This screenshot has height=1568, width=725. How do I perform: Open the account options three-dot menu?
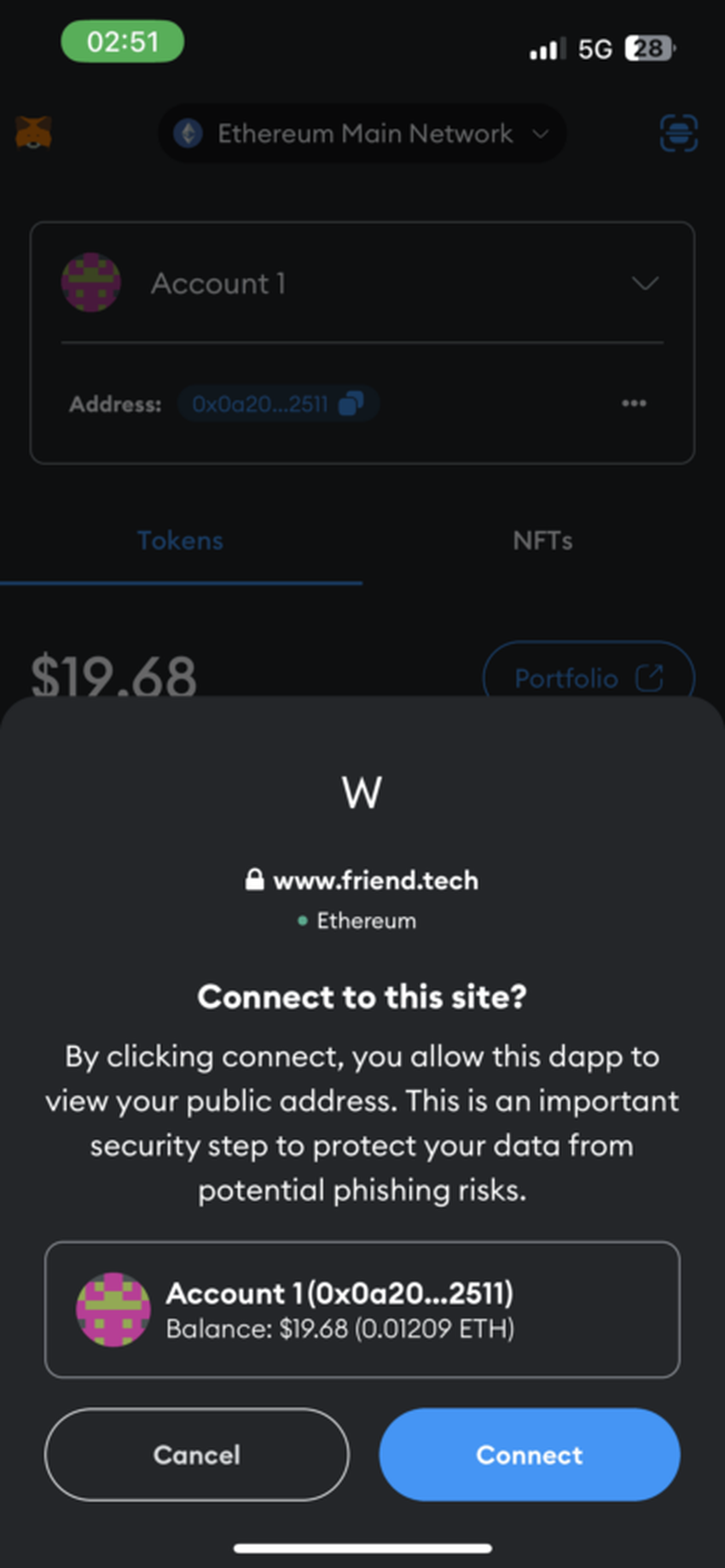coord(634,404)
